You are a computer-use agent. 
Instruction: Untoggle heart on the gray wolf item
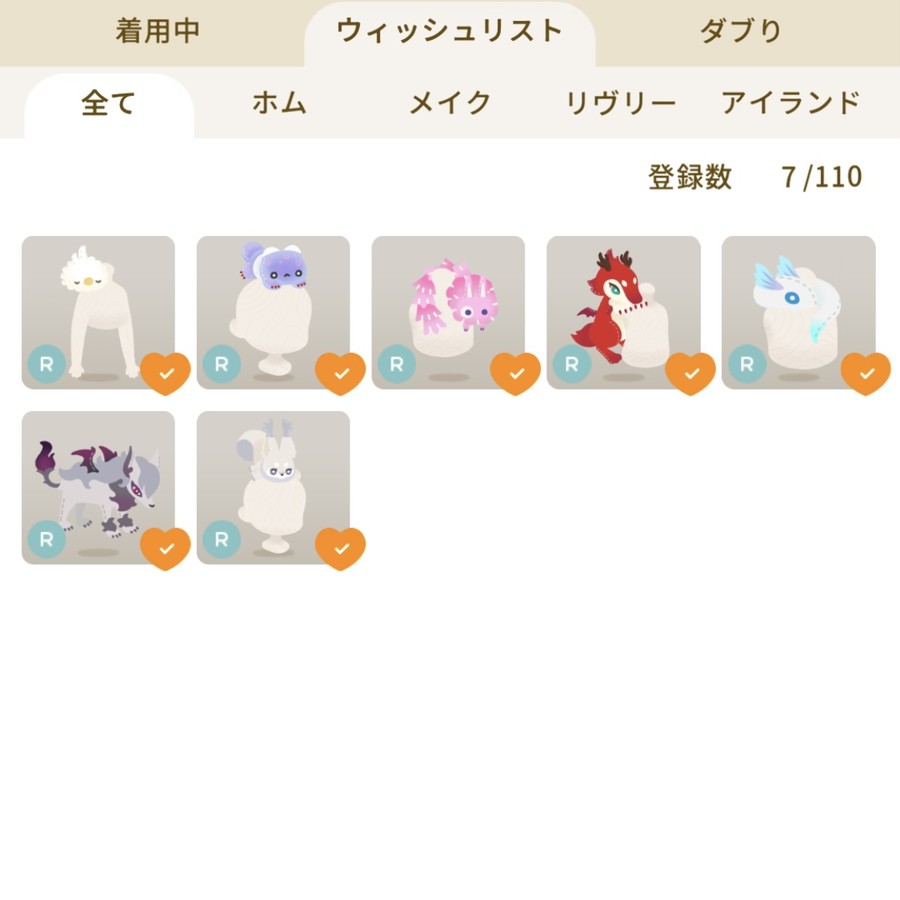(165, 548)
